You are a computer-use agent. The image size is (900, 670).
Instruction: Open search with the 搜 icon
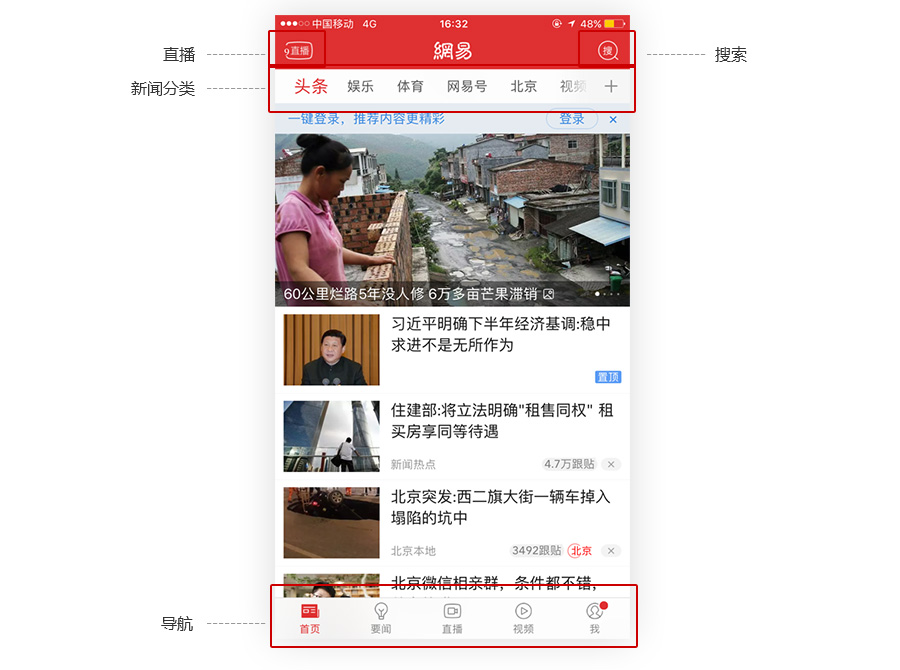607,50
